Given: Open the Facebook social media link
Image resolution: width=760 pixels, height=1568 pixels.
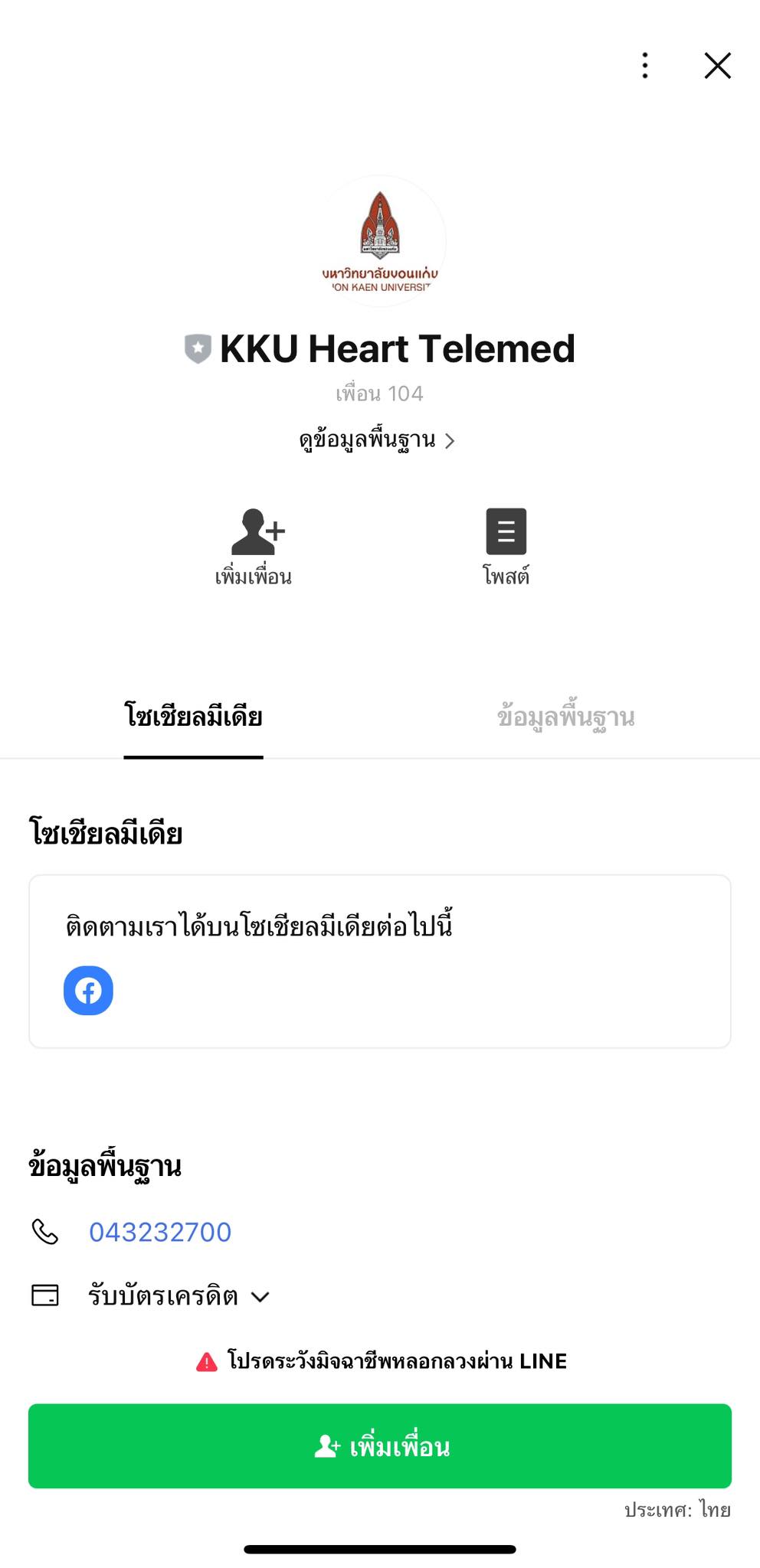Looking at the screenshot, I should tap(88, 991).
